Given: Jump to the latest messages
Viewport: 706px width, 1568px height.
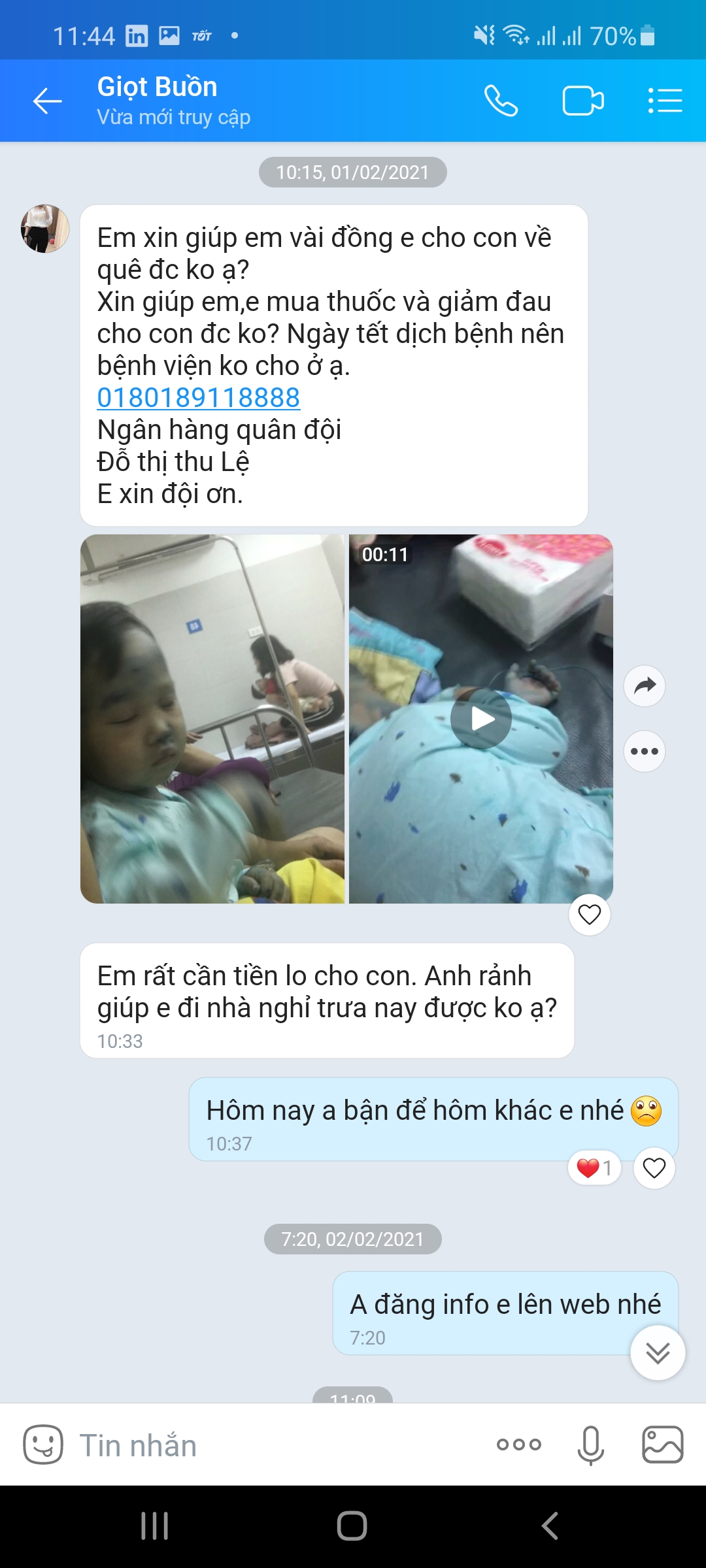Looking at the screenshot, I should click(658, 1353).
